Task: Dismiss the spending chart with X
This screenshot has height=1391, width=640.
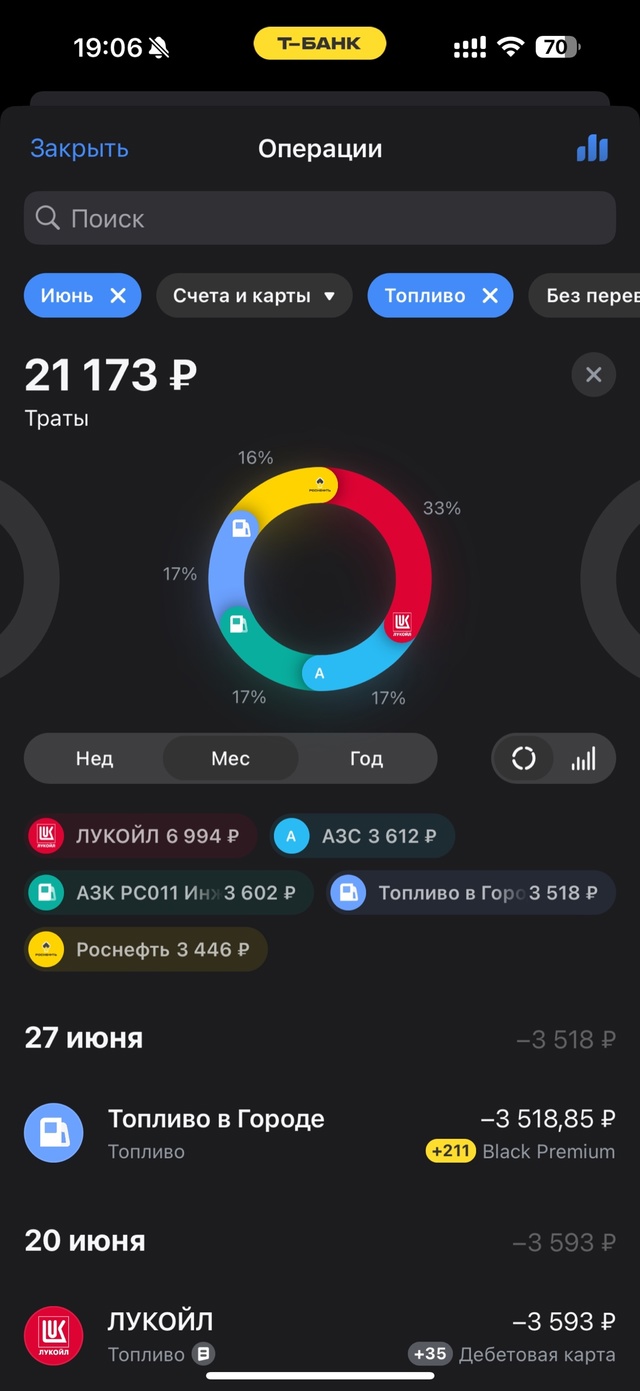Action: click(x=593, y=375)
